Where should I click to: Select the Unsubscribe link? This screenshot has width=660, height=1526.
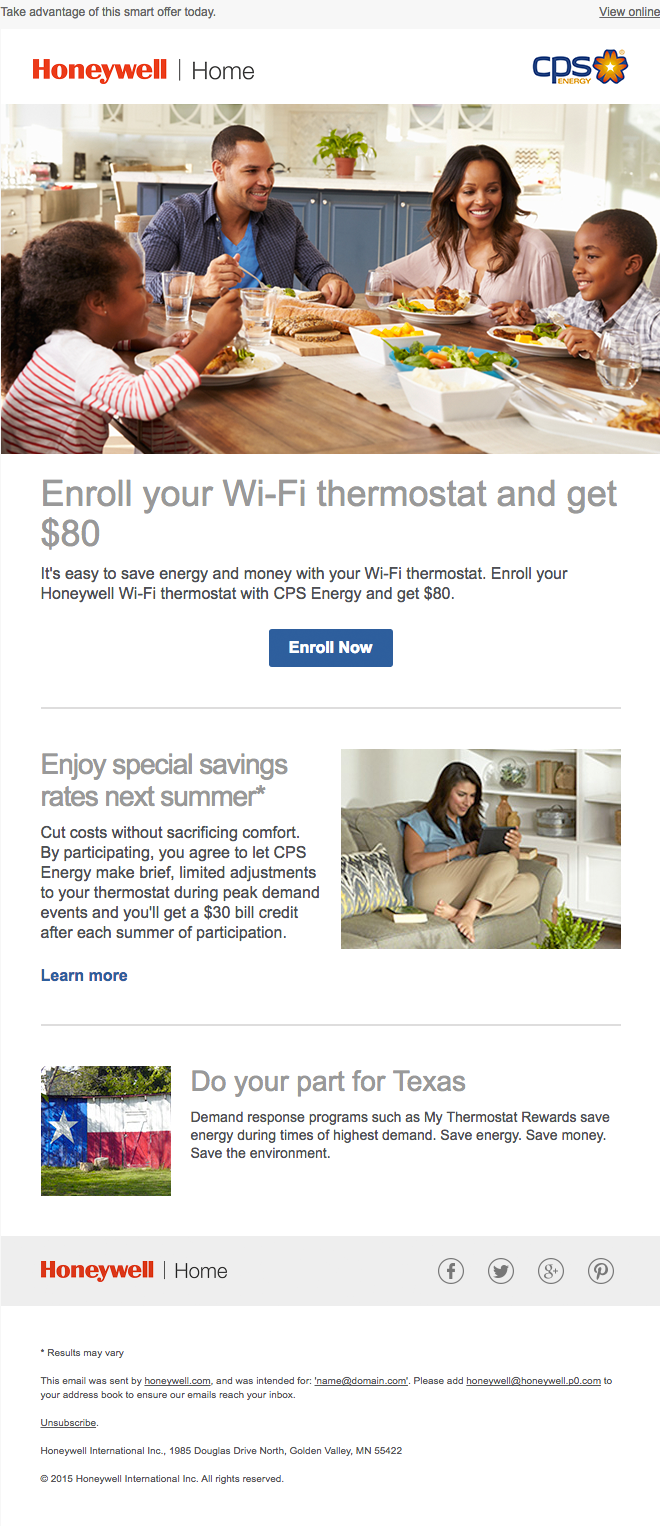[68, 1422]
